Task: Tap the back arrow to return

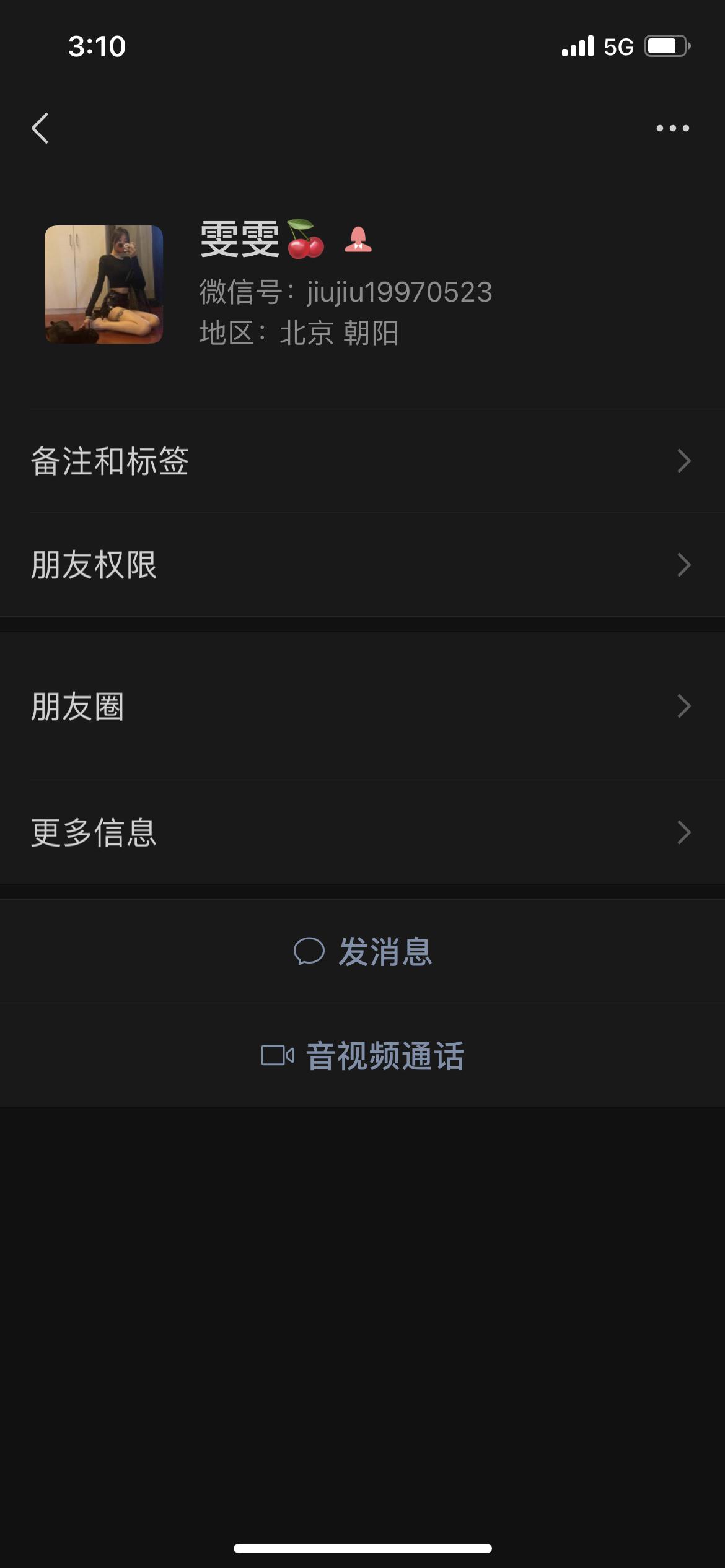Action: [40, 127]
